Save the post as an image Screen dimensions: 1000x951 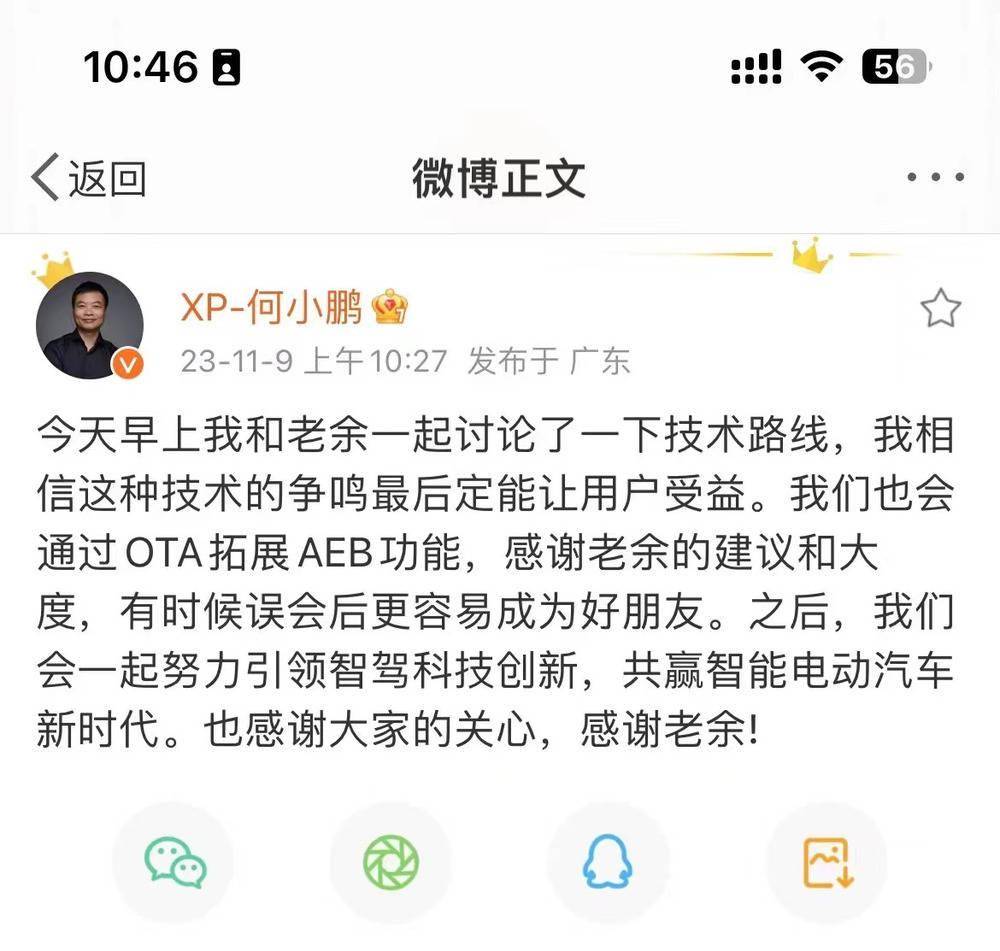(x=826, y=862)
